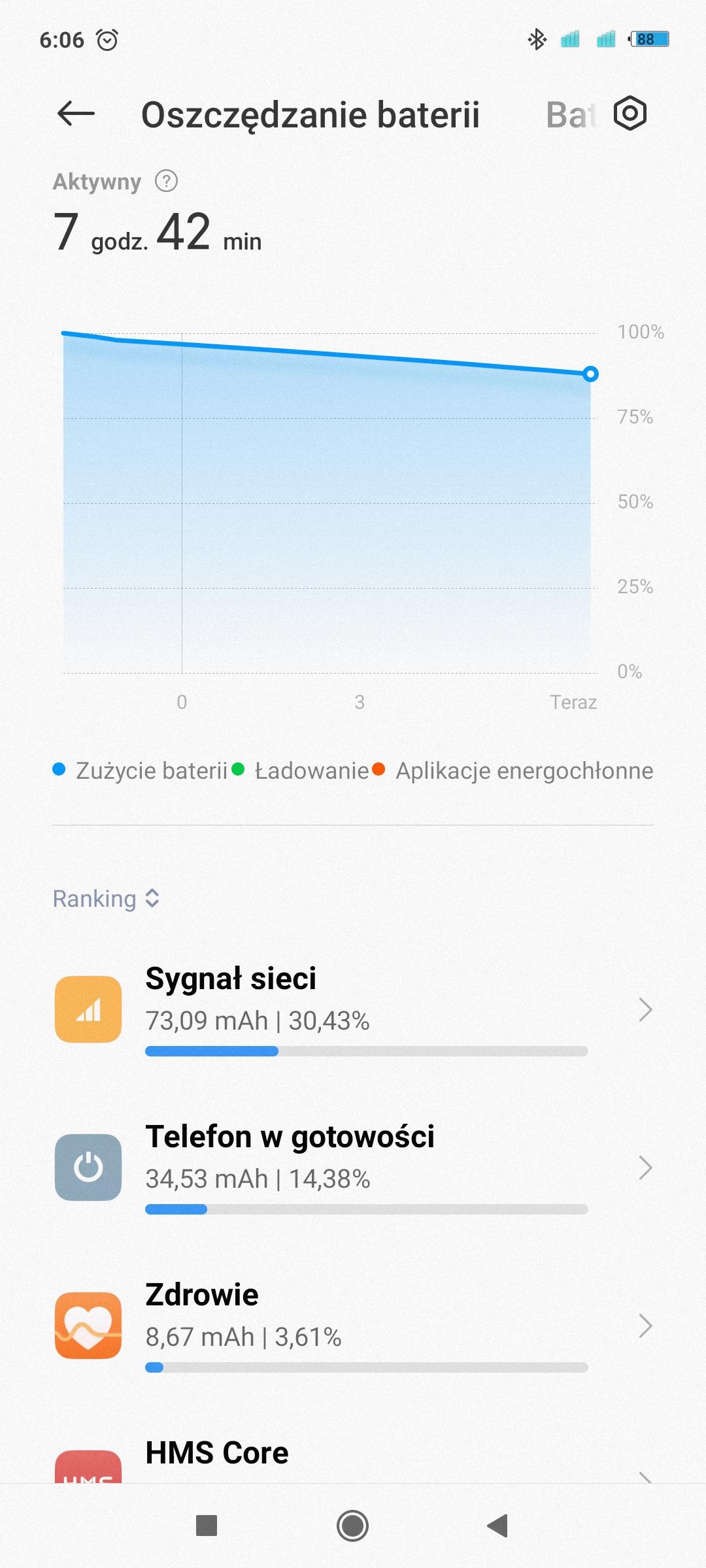Go to the home screen
706x1568 pixels.
tap(352, 1526)
